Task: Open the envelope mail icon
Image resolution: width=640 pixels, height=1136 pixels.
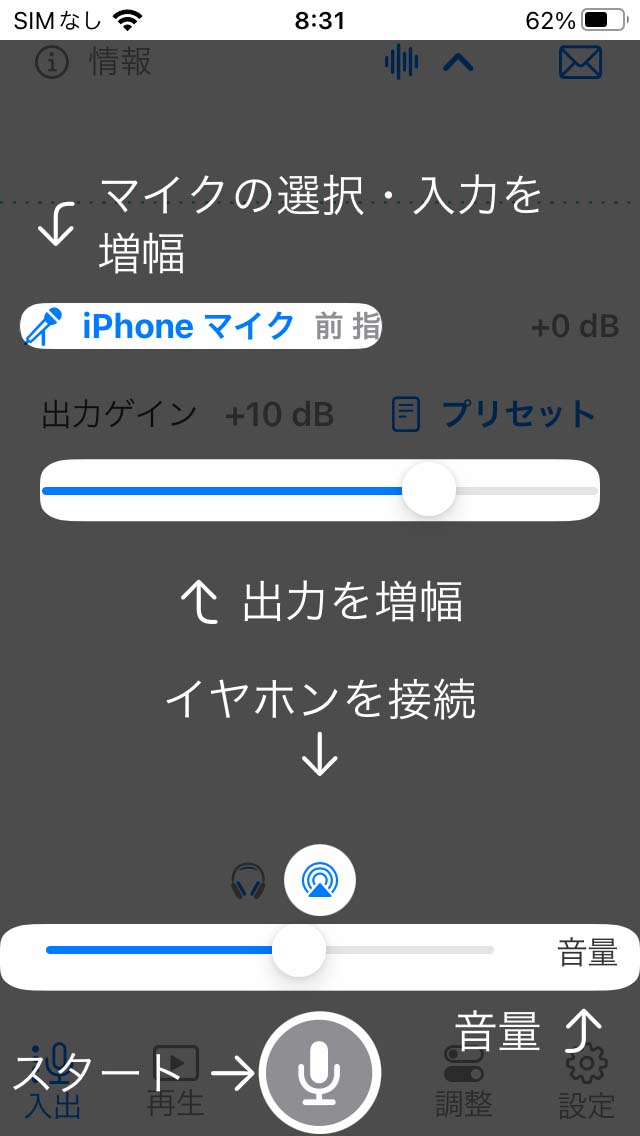Action: pyautogui.click(x=581, y=63)
